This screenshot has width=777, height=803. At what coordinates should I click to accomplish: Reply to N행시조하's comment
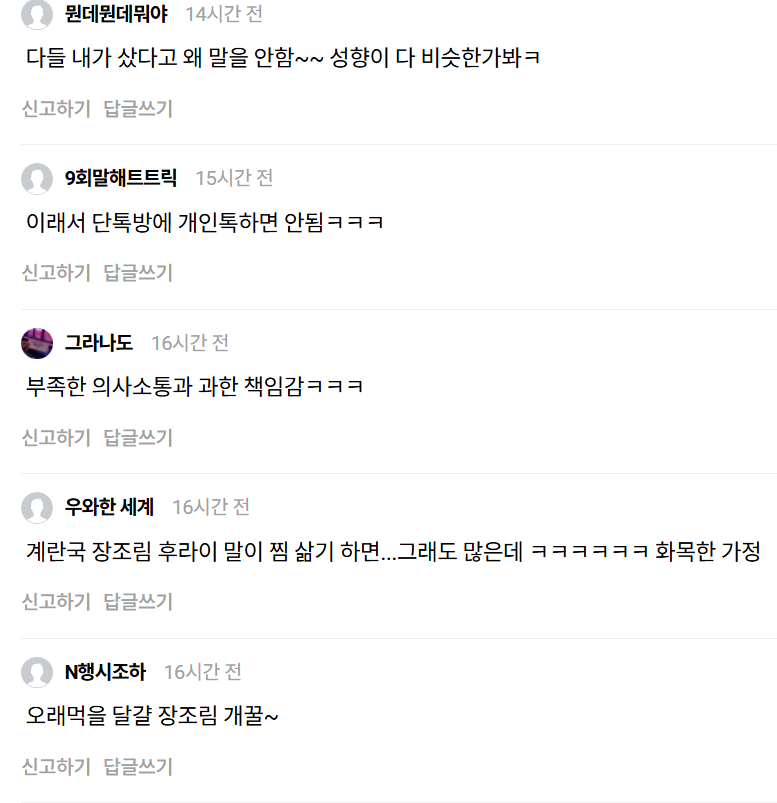[x=138, y=766]
